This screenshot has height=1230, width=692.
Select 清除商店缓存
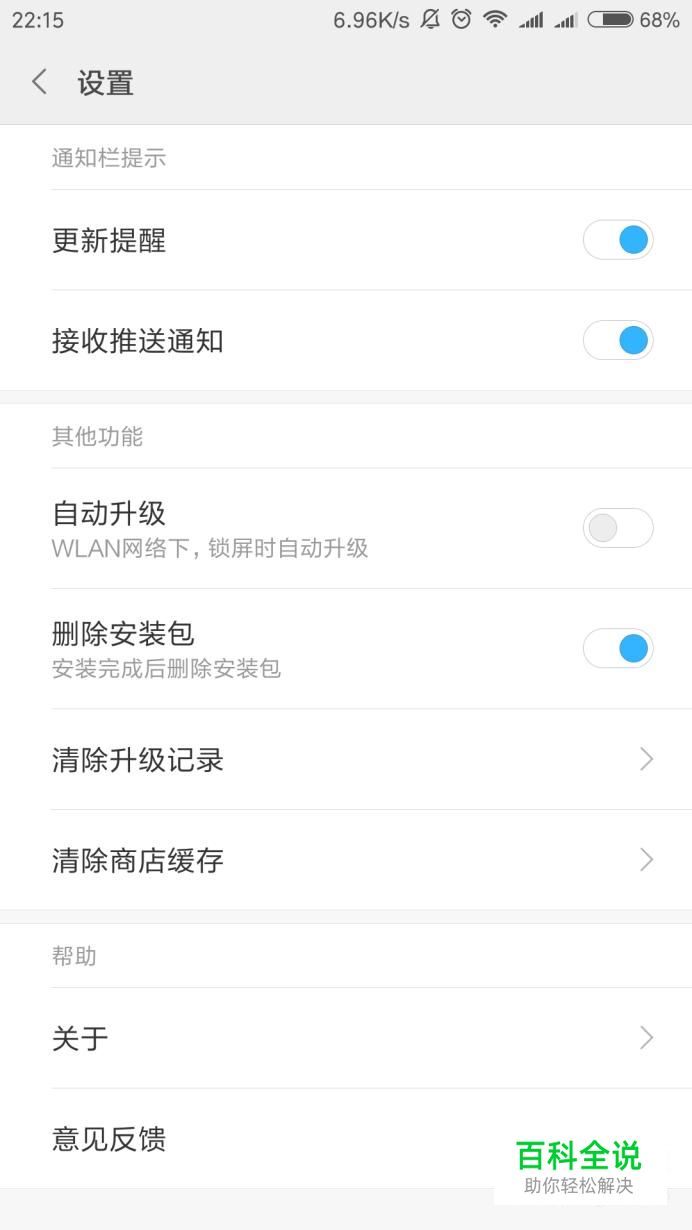pos(346,860)
